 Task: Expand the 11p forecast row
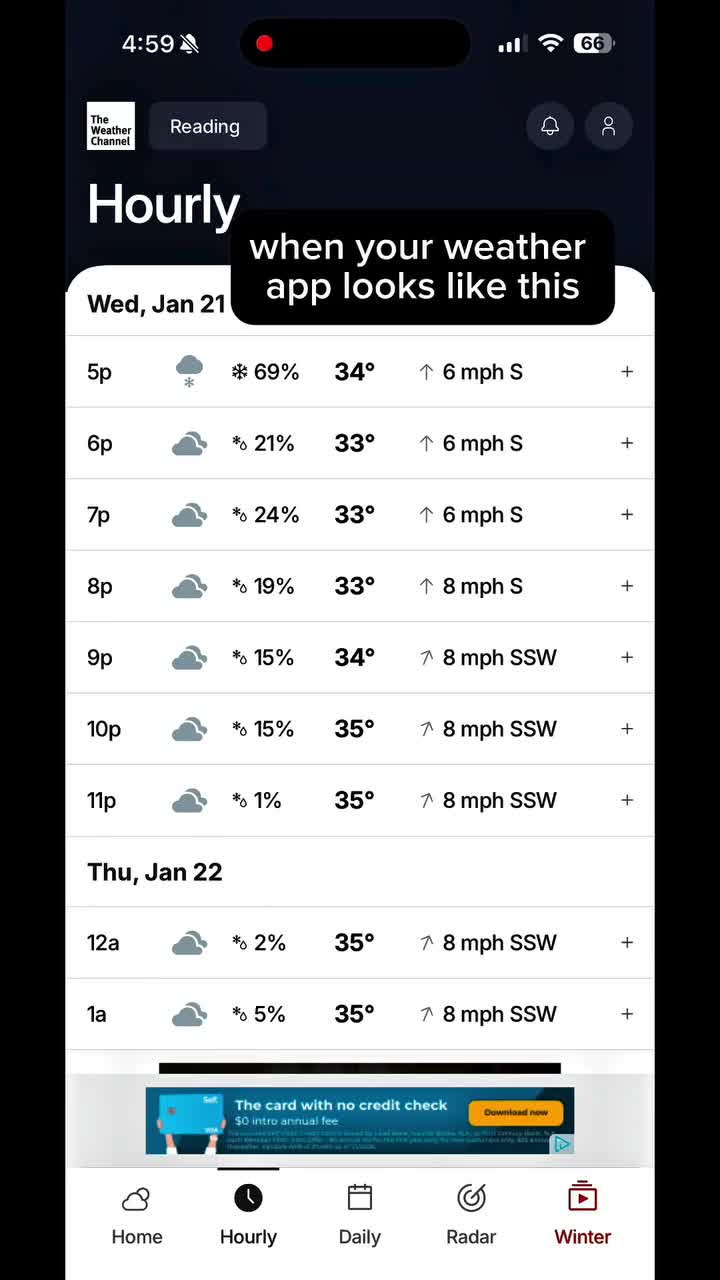627,800
